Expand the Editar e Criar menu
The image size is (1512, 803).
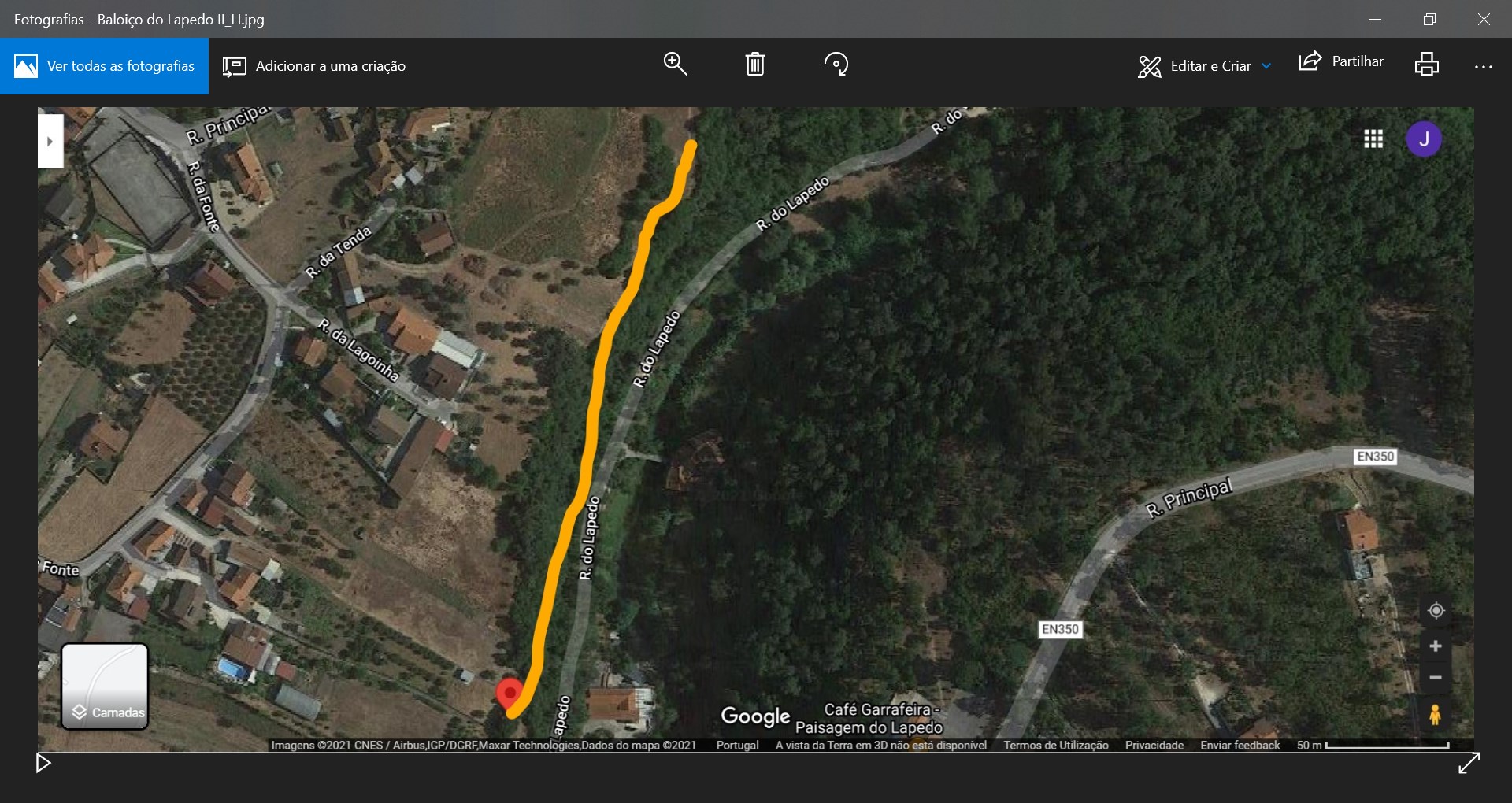tap(1204, 66)
